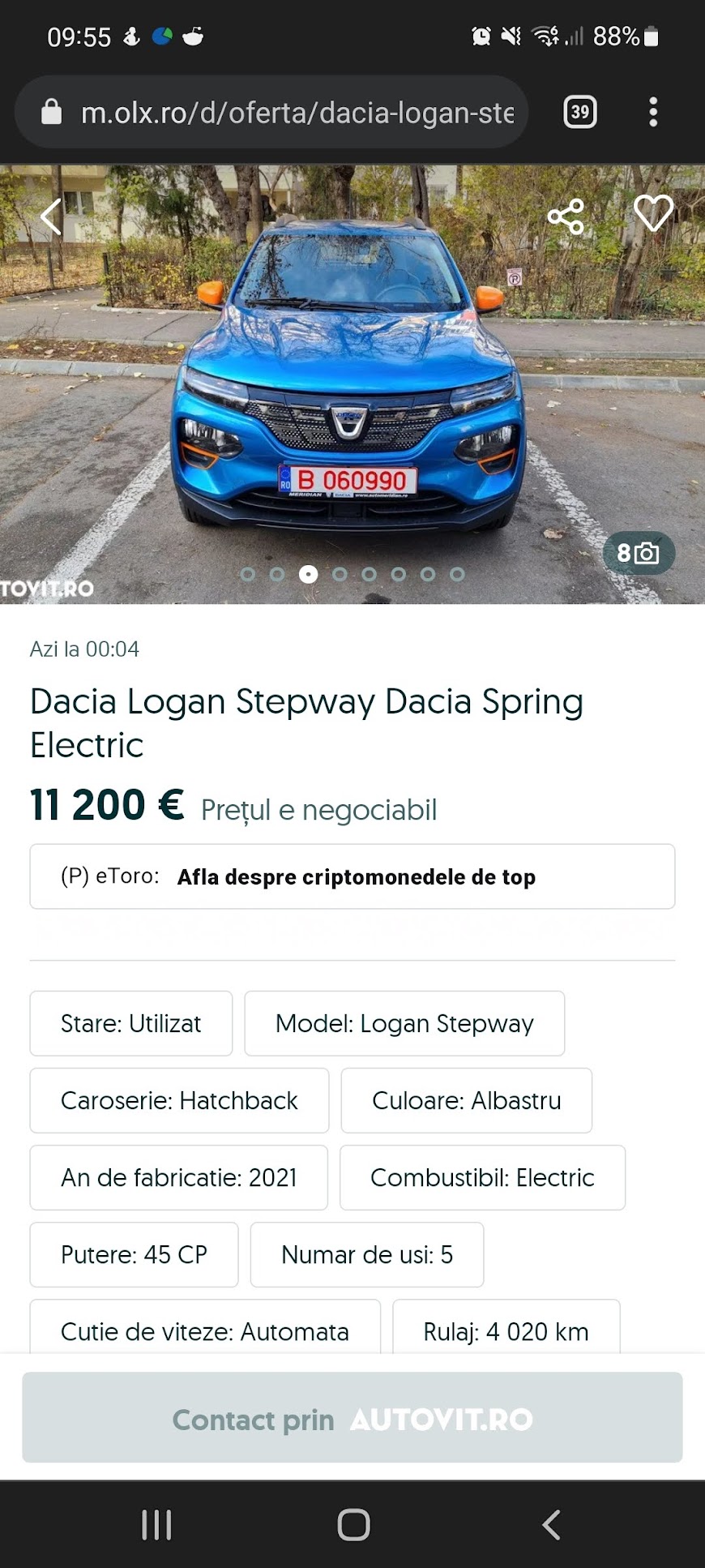The height and width of the screenshot is (1568, 705).
Task: Open the eToro sponsored crypto link
Action: (x=352, y=876)
